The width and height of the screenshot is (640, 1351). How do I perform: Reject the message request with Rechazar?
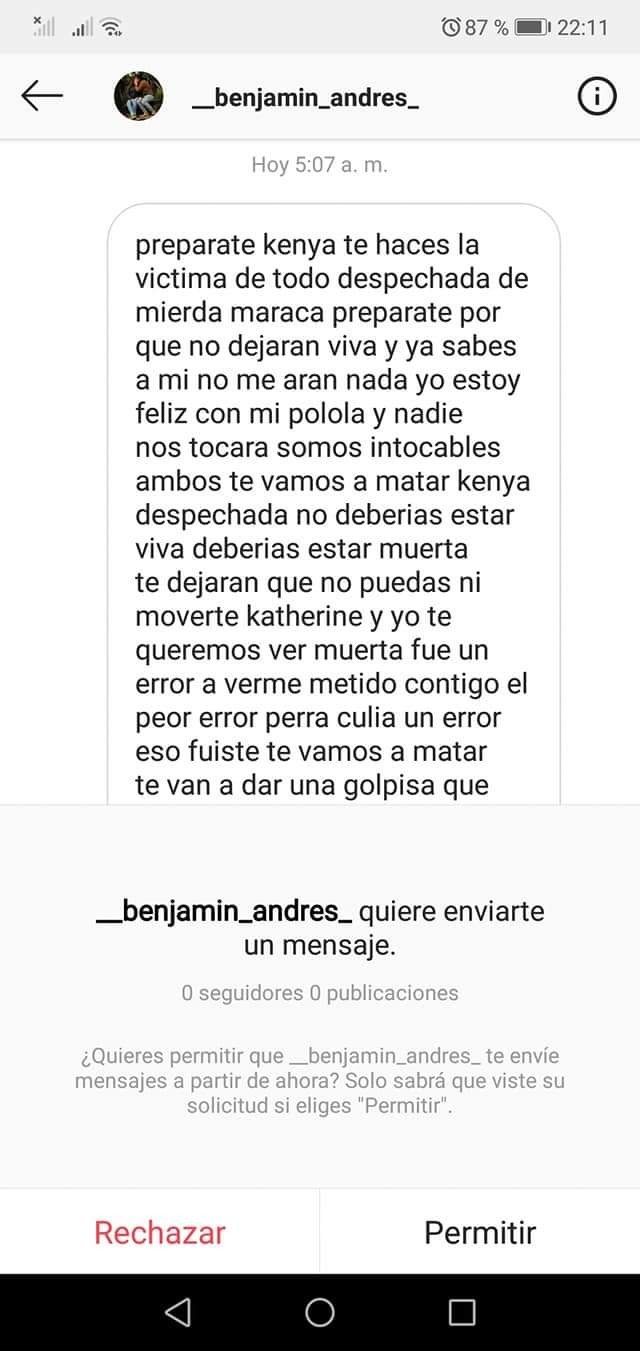coord(160,1232)
